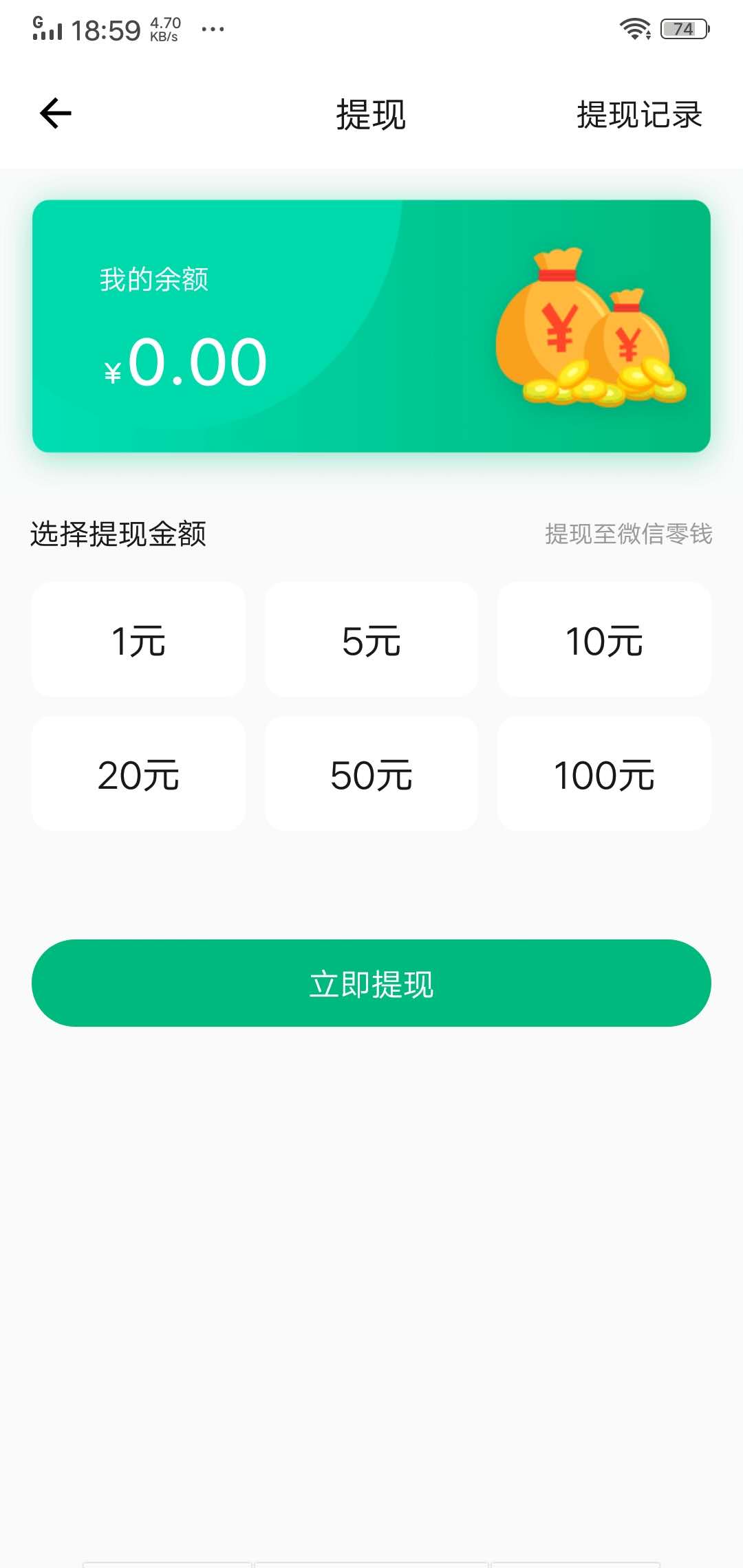The image size is (743, 1568).
Task: Click the 提现至微信零钱 label
Action: click(x=628, y=533)
